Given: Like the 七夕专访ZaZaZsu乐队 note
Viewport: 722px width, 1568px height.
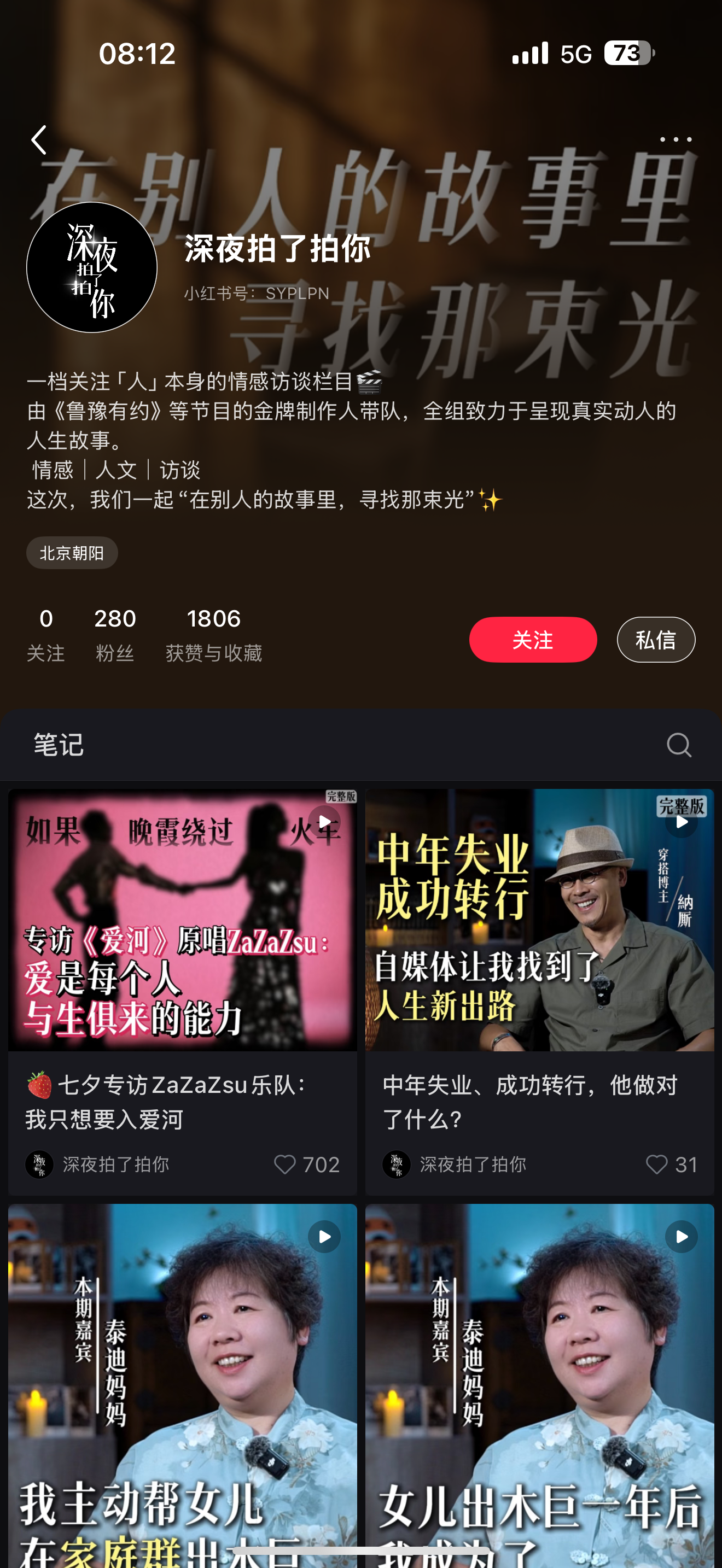Looking at the screenshot, I should [285, 1165].
